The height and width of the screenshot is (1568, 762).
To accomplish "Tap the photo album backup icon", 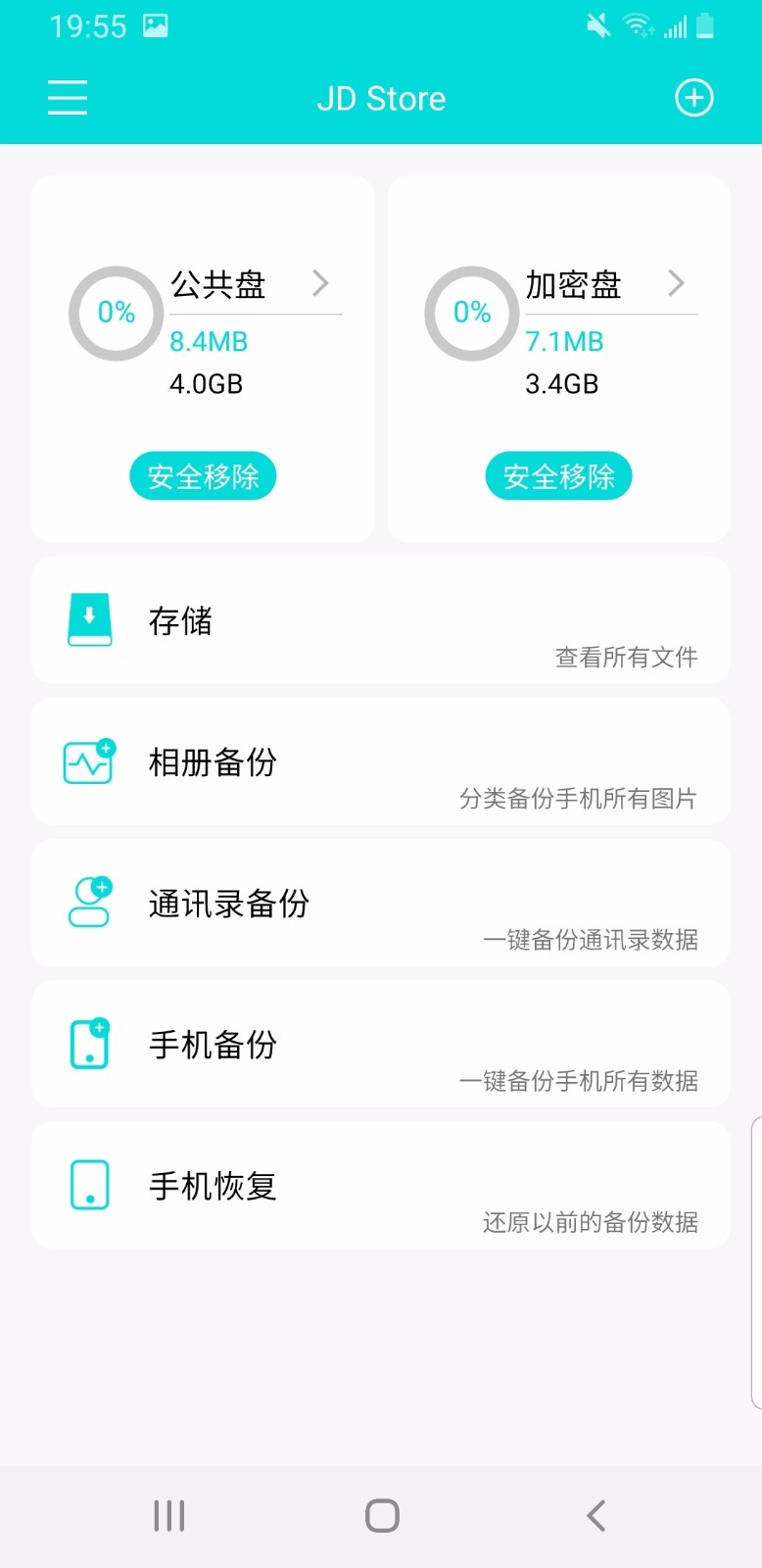I will click(x=89, y=760).
